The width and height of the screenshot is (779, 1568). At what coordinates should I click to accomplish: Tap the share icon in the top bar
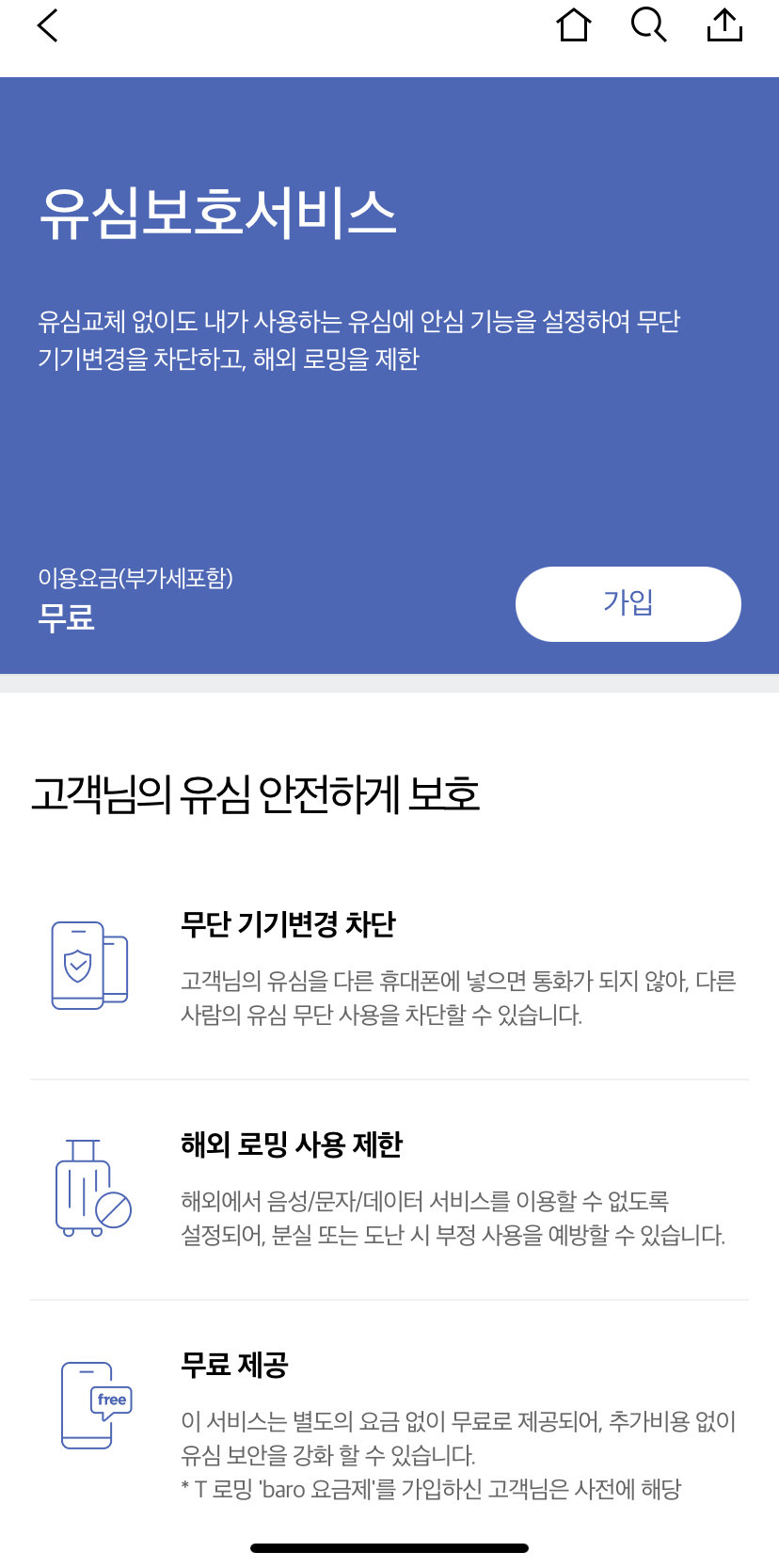tap(723, 25)
